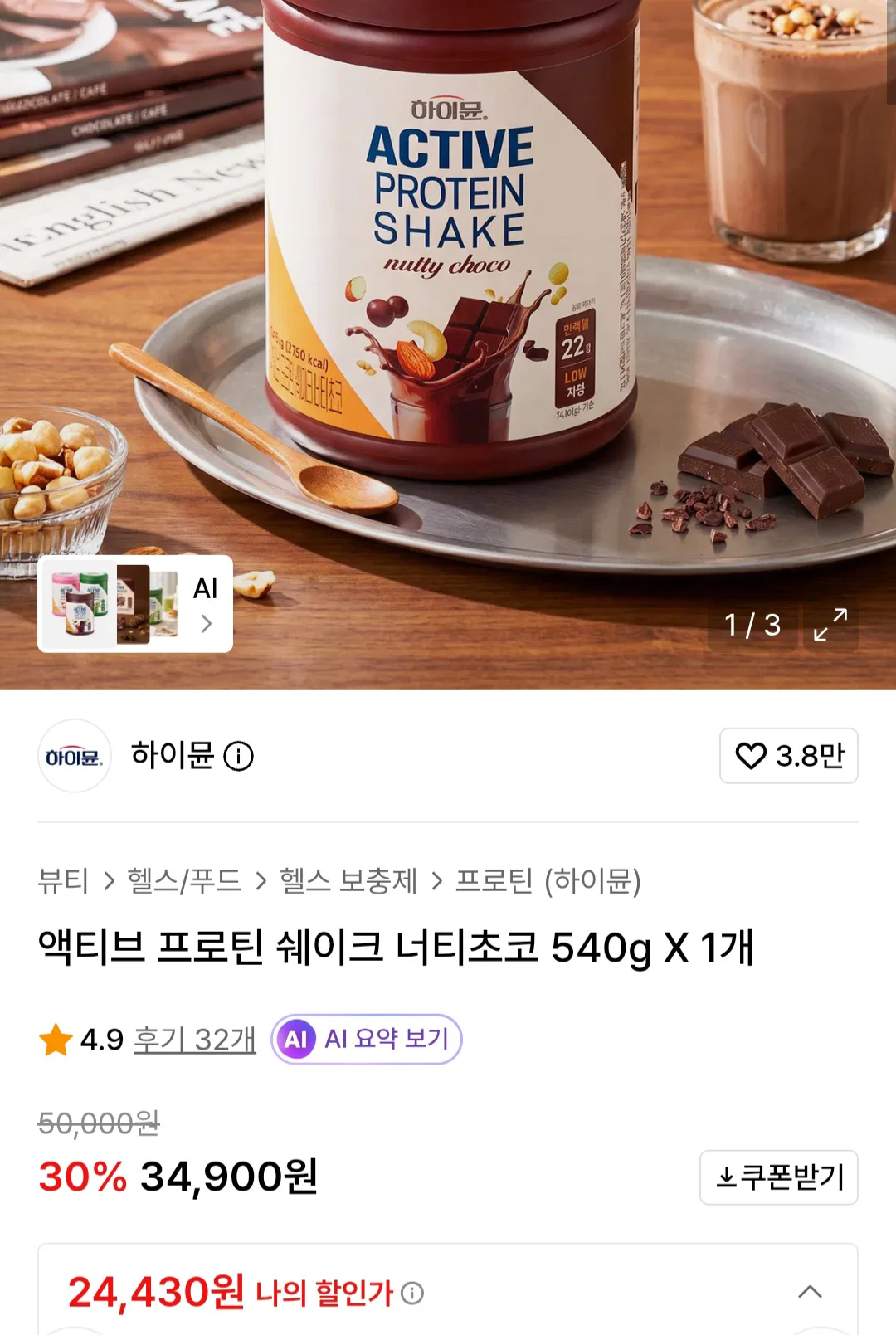Open the 후기 32개 reviews link
Viewport: 896px width, 1335px height.
(195, 1040)
